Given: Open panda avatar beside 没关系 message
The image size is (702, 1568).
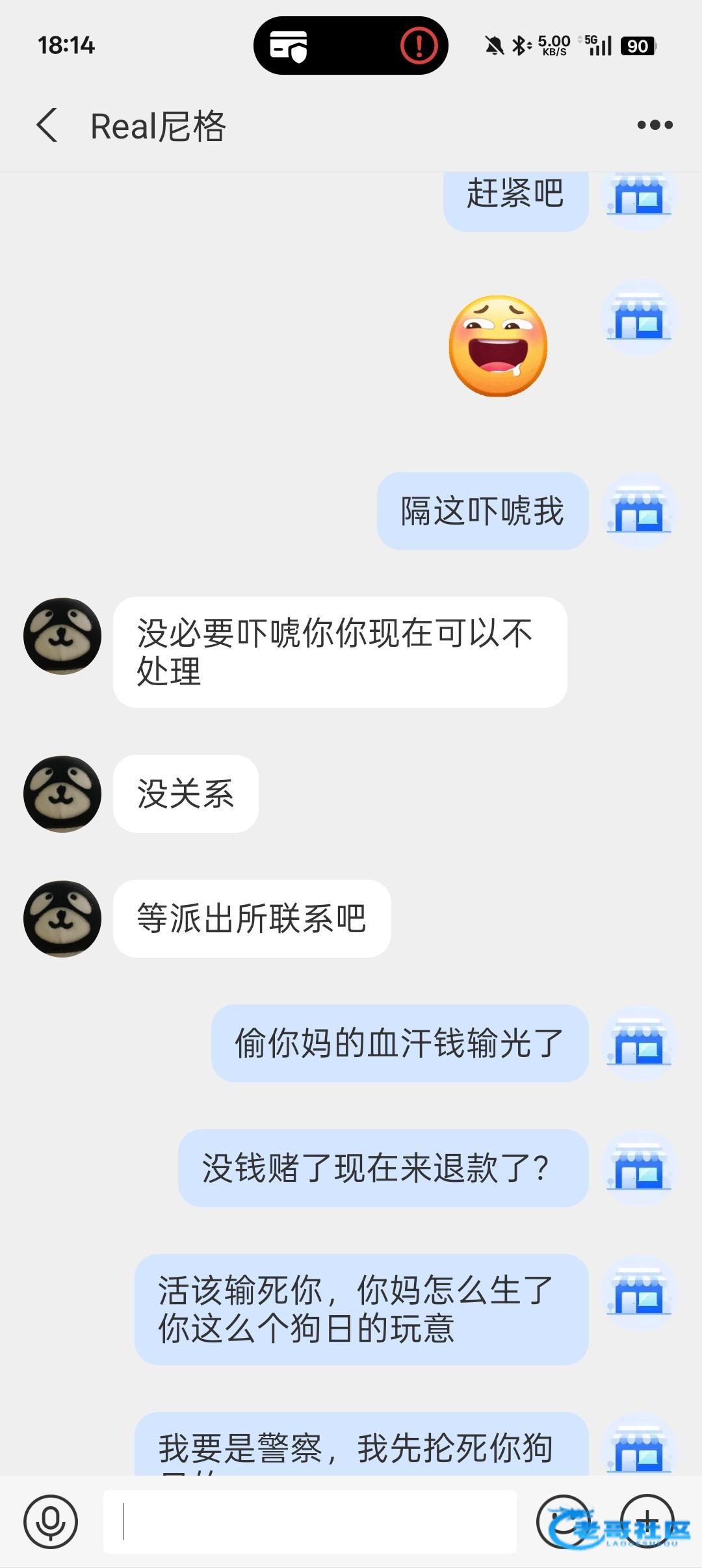Looking at the screenshot, I should tap(62, 794).
